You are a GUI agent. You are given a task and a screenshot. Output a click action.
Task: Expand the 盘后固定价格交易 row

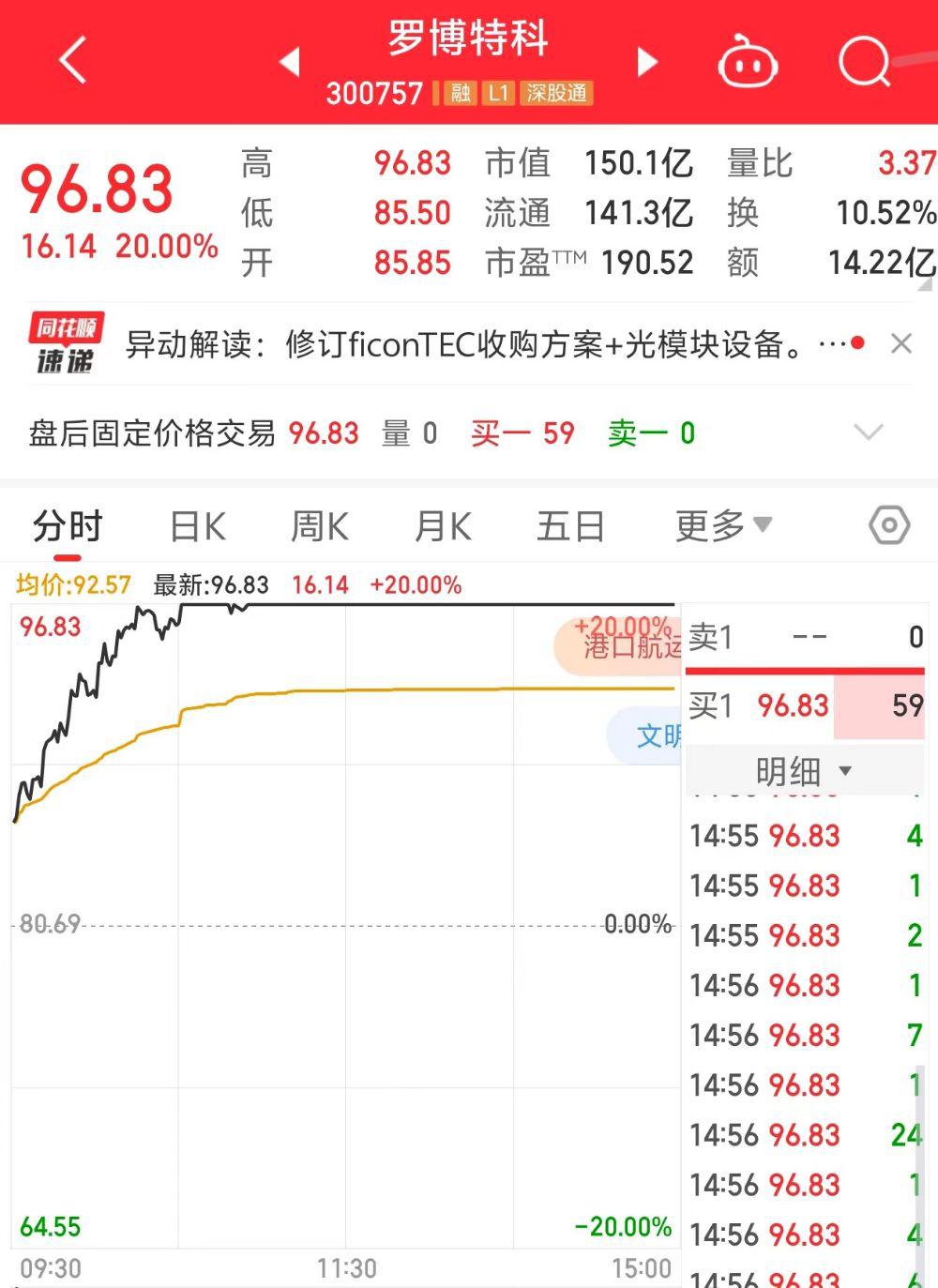(870, 432)
